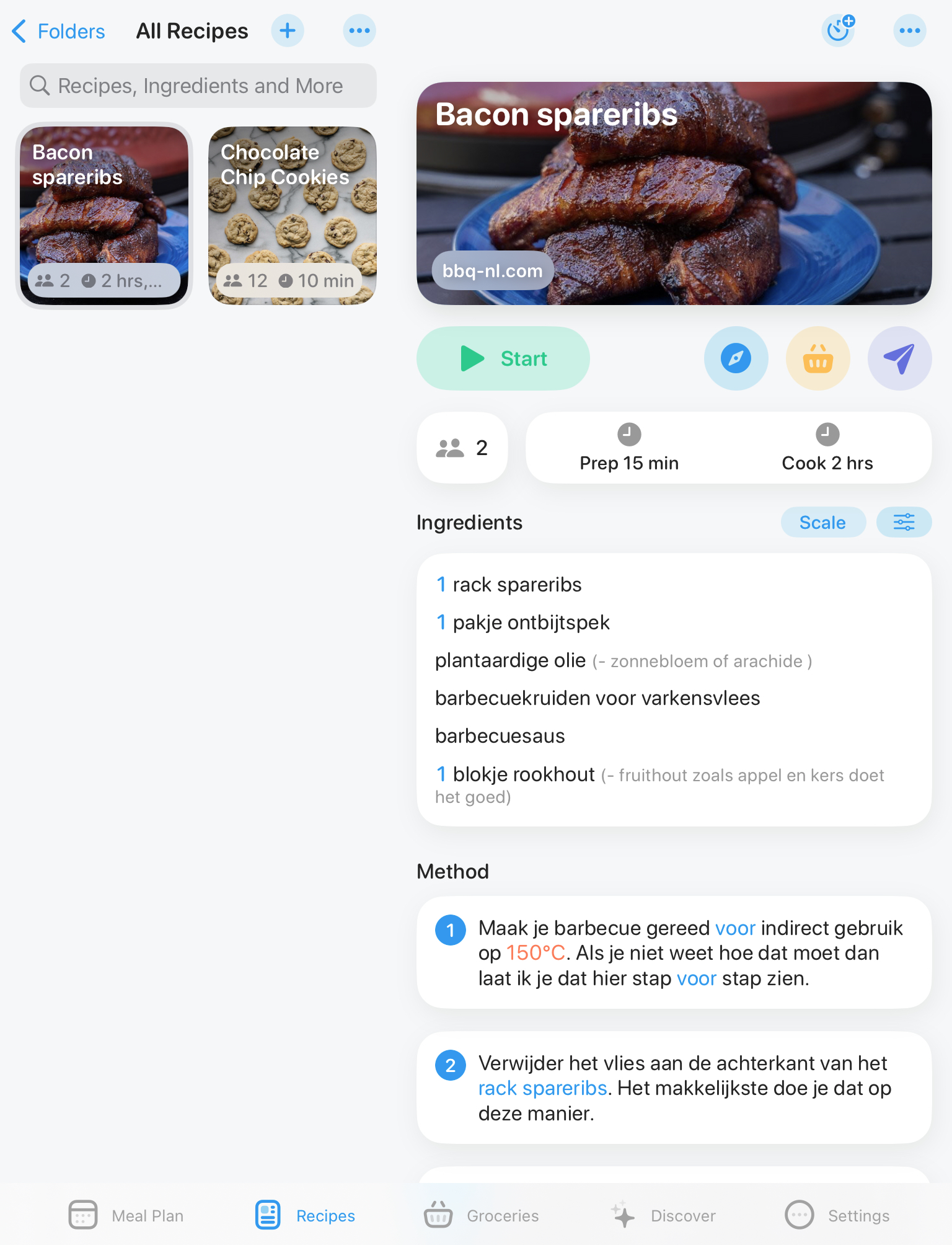Viewport: 952px width, 1245px height.
Task: Change the servings count of 2
Action: click(462, 448)
